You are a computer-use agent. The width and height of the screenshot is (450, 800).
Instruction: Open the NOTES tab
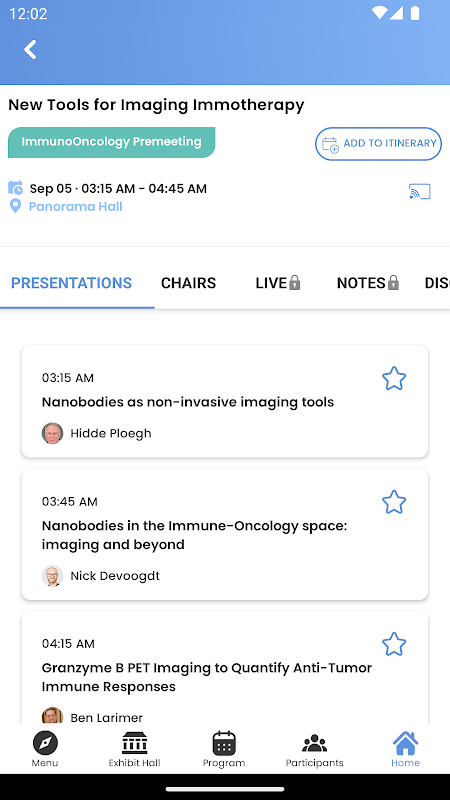(367, 283)
